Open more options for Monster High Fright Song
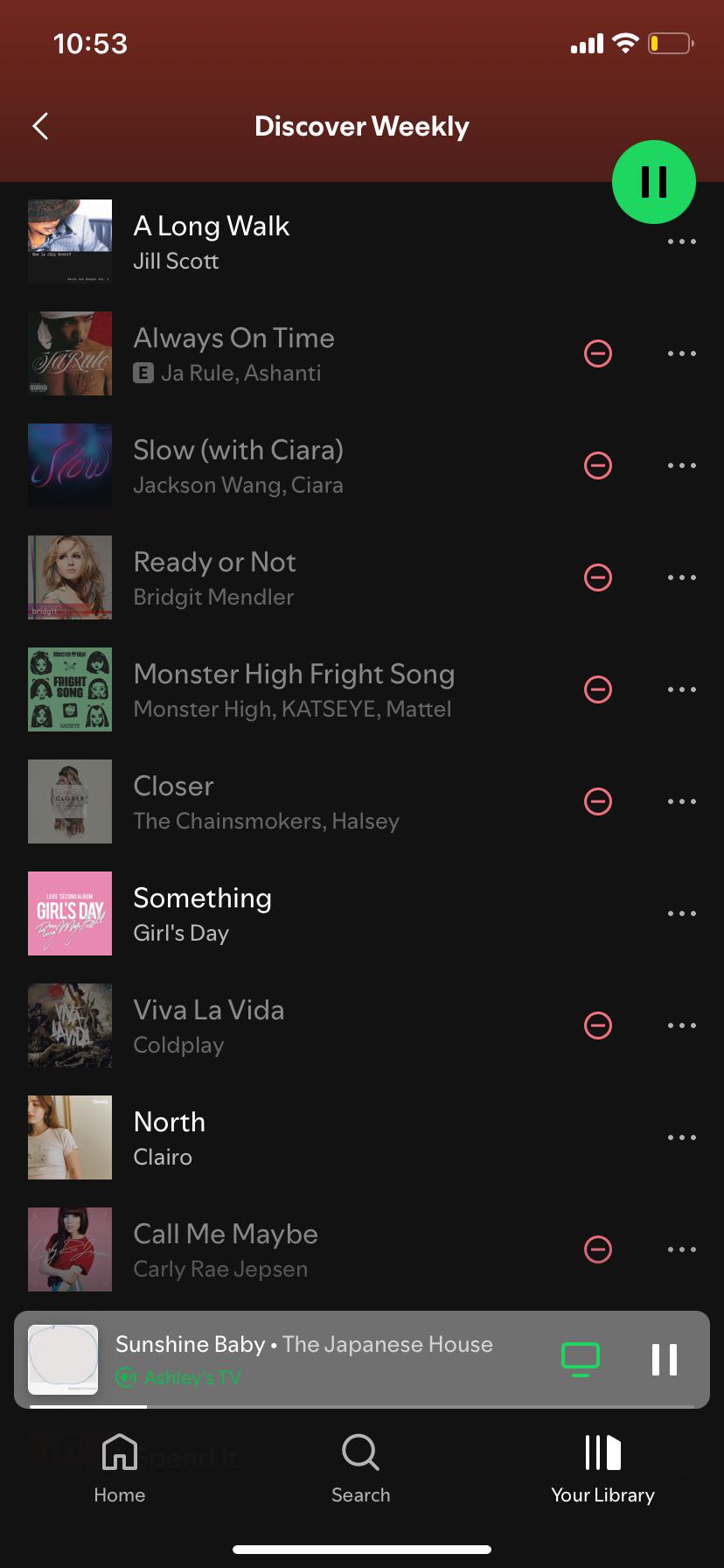The height and width of the screenshot is (1568, 724). [682, 689]
